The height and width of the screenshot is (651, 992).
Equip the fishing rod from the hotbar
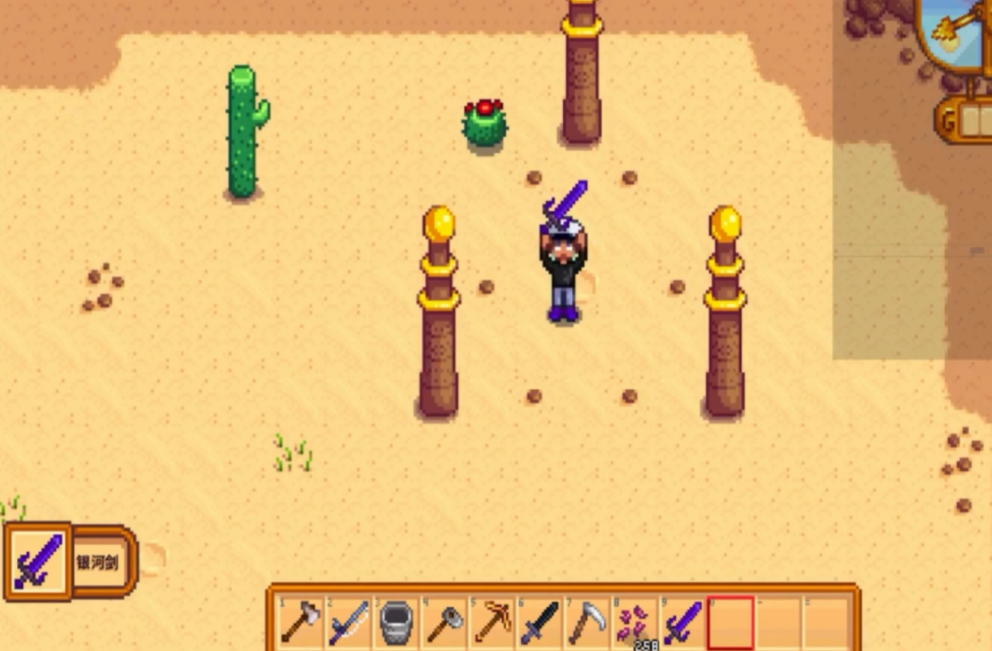click(349, 623)
